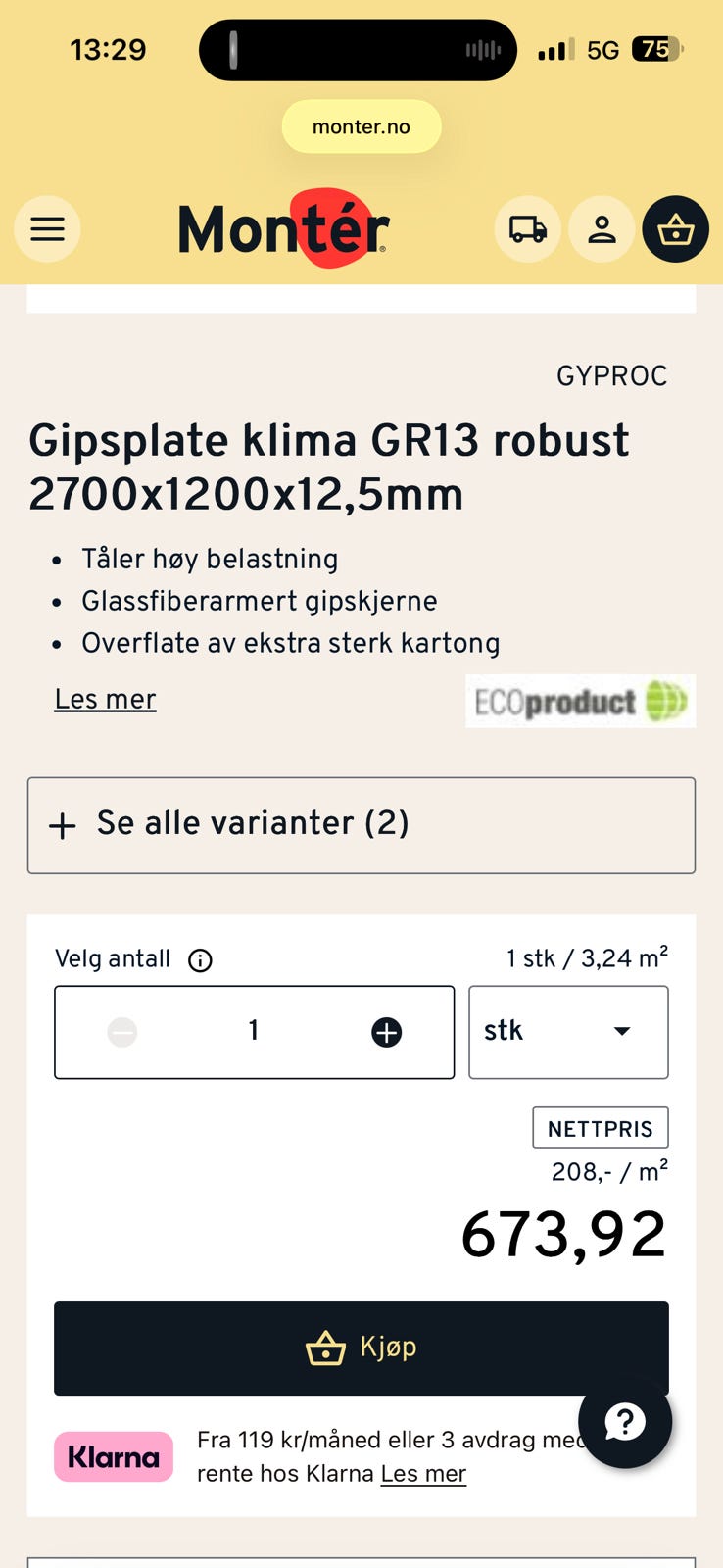Decrease quantity with the minus button
This screenshot has width=723, height=1568.
pyautogui.click(x=121, y=1031)
